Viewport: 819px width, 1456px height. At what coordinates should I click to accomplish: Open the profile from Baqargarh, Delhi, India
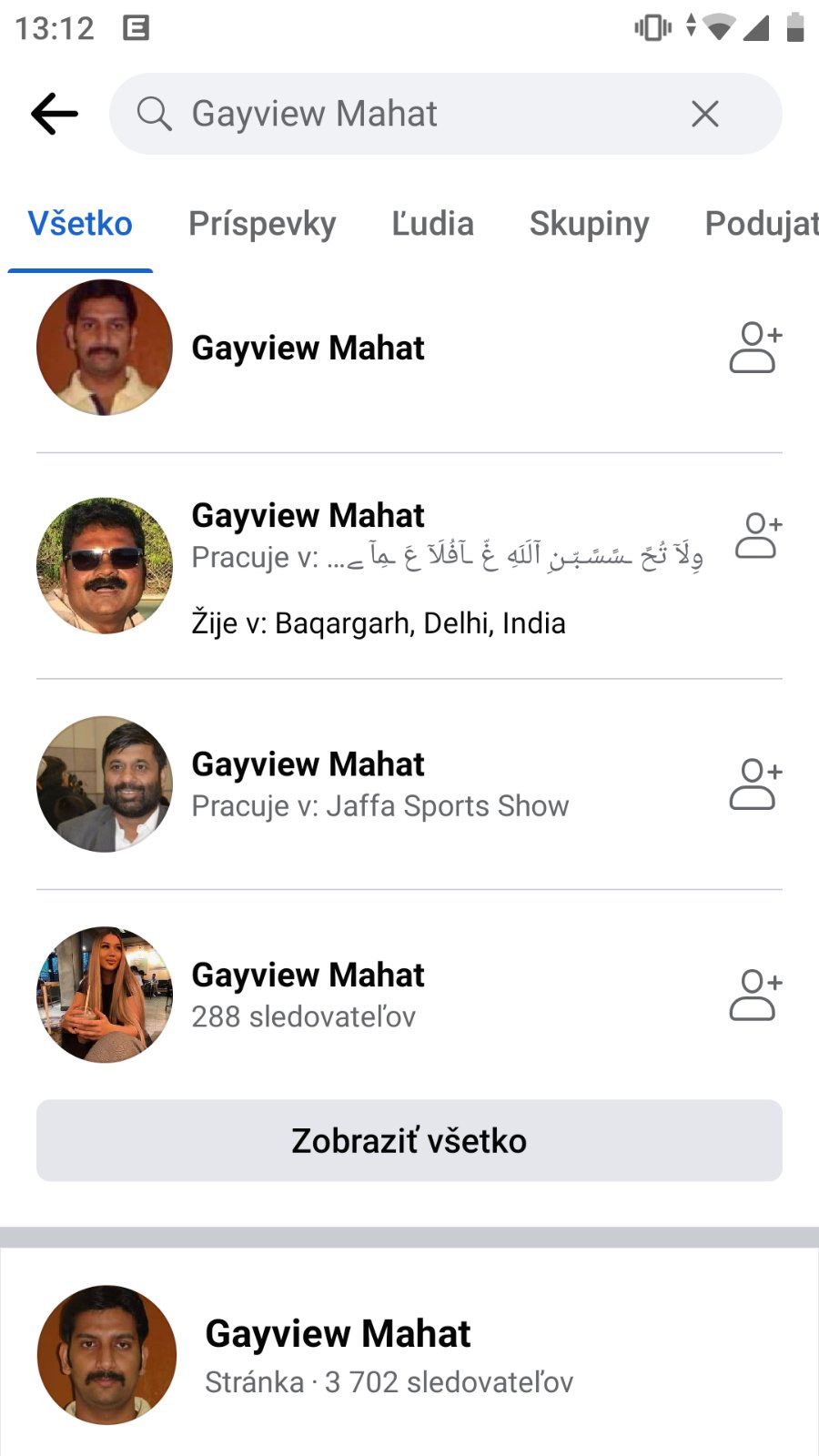coord(308,516)
